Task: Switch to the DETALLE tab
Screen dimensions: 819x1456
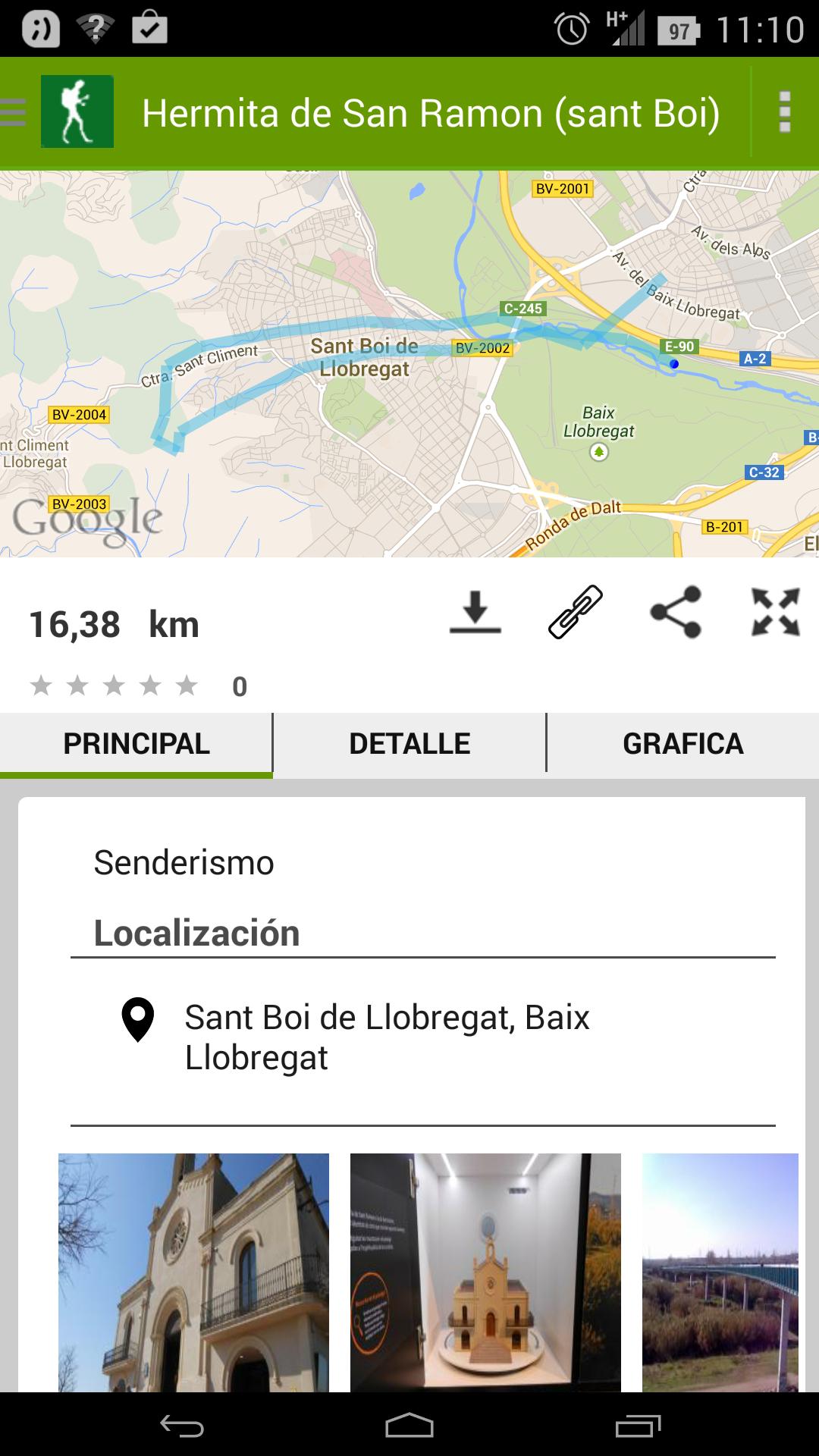Action: pyautogui.click(x=409, y=743)
